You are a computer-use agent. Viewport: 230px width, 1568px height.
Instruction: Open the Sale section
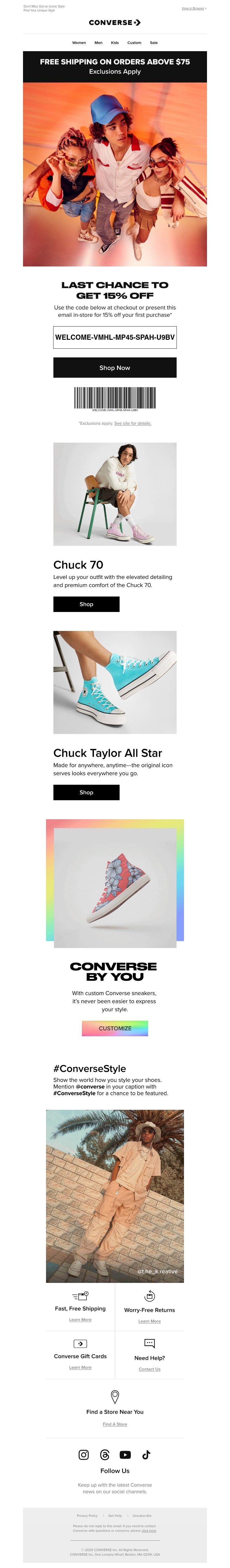(x=154, y=43)
